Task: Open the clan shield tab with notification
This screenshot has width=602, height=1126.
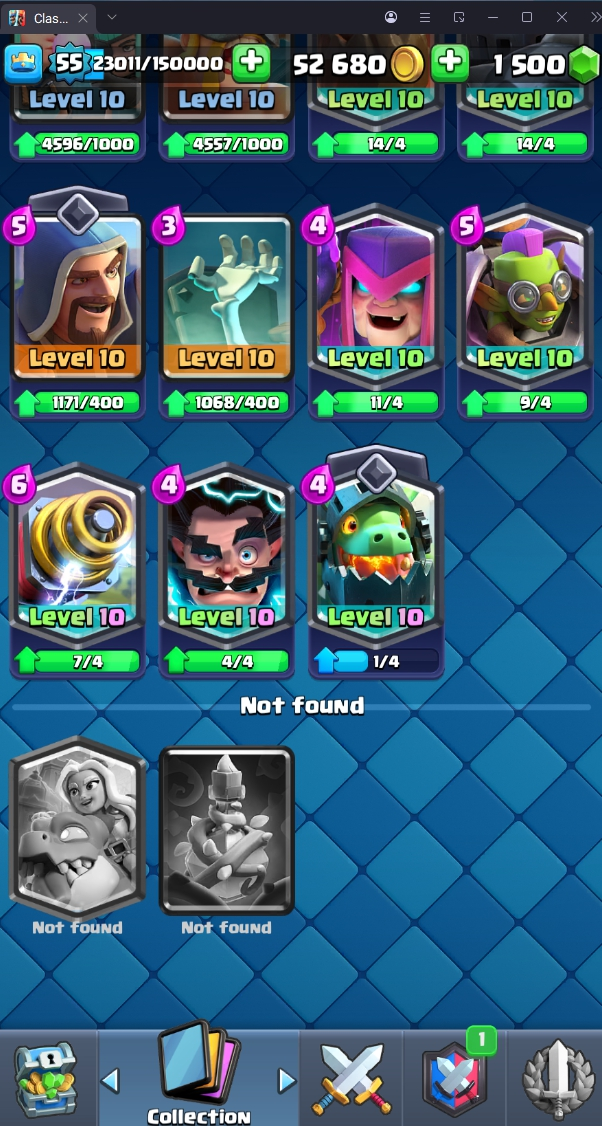Action: tap(455, 1078)
